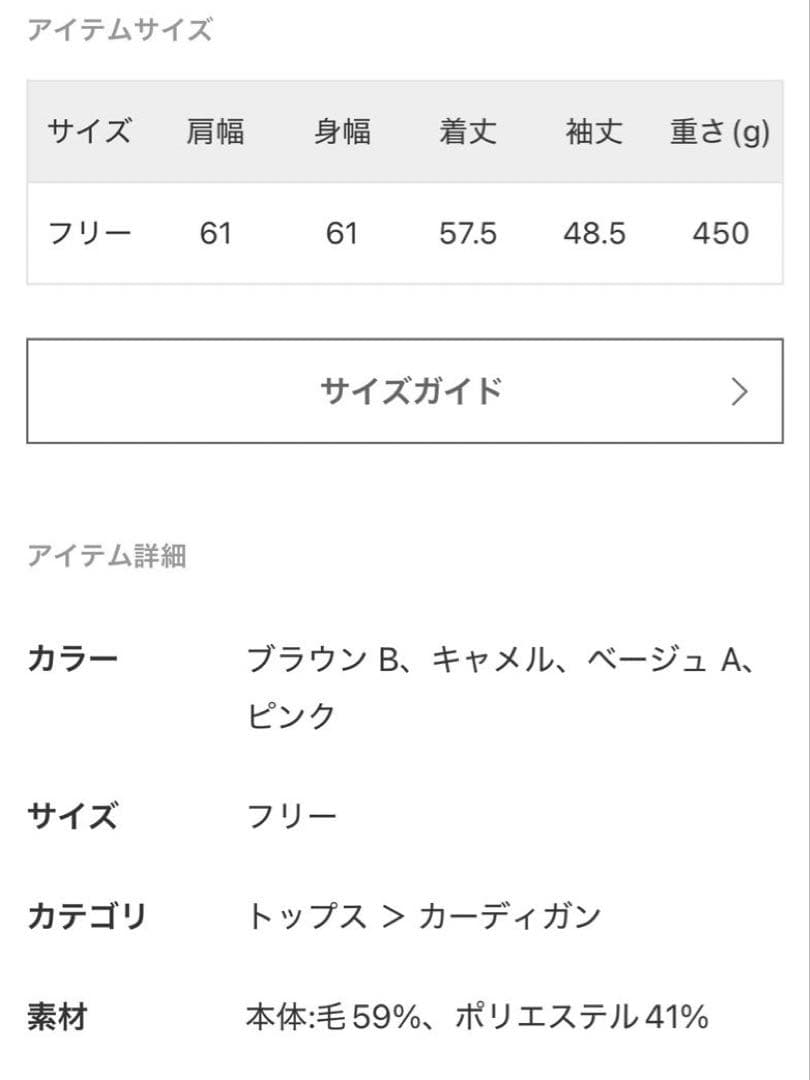Screen dimensions: 810x1080
Task: Click the 57.5 着丈 measurement value
Action: click(x=466, y=233)
